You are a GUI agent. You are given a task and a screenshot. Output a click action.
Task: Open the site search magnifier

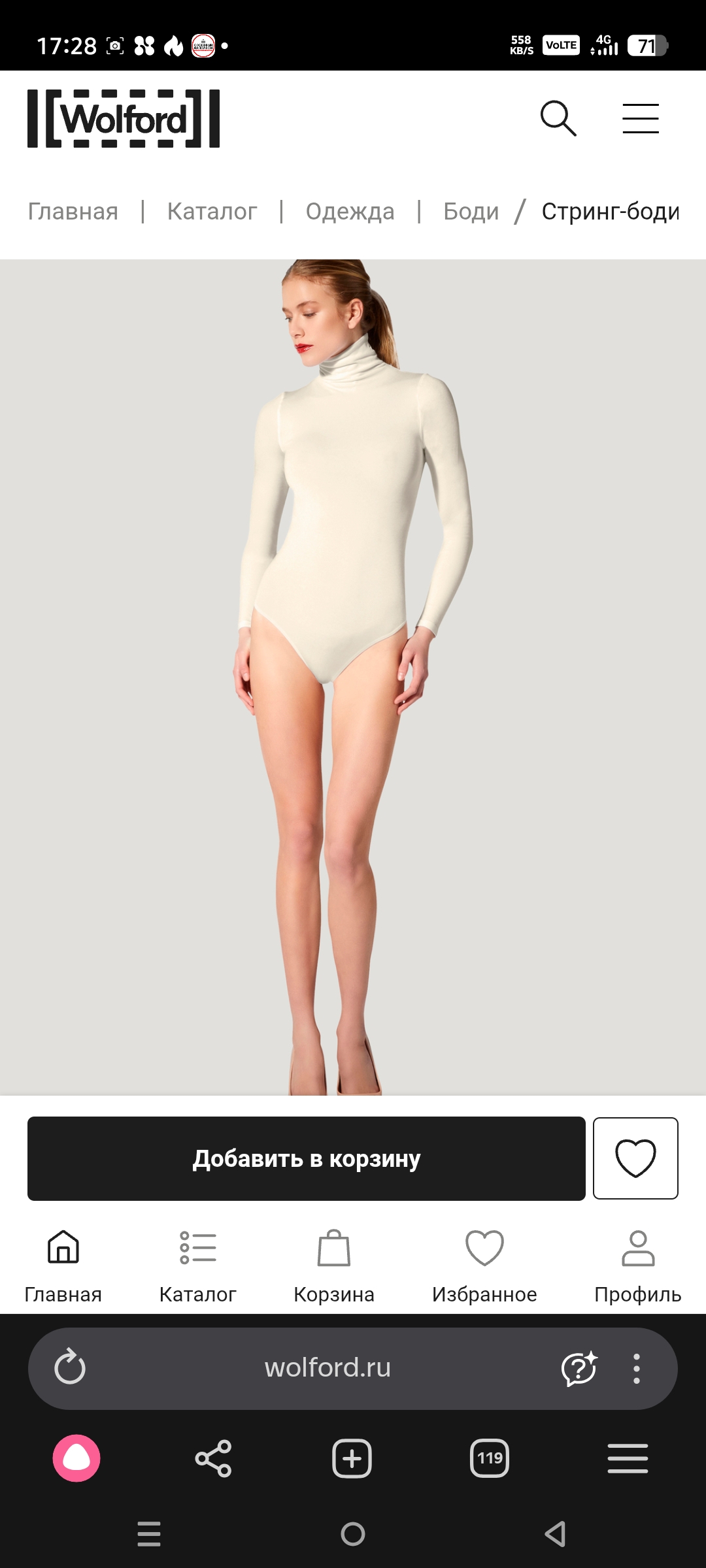pyautogui.click(x=558, y=118)
